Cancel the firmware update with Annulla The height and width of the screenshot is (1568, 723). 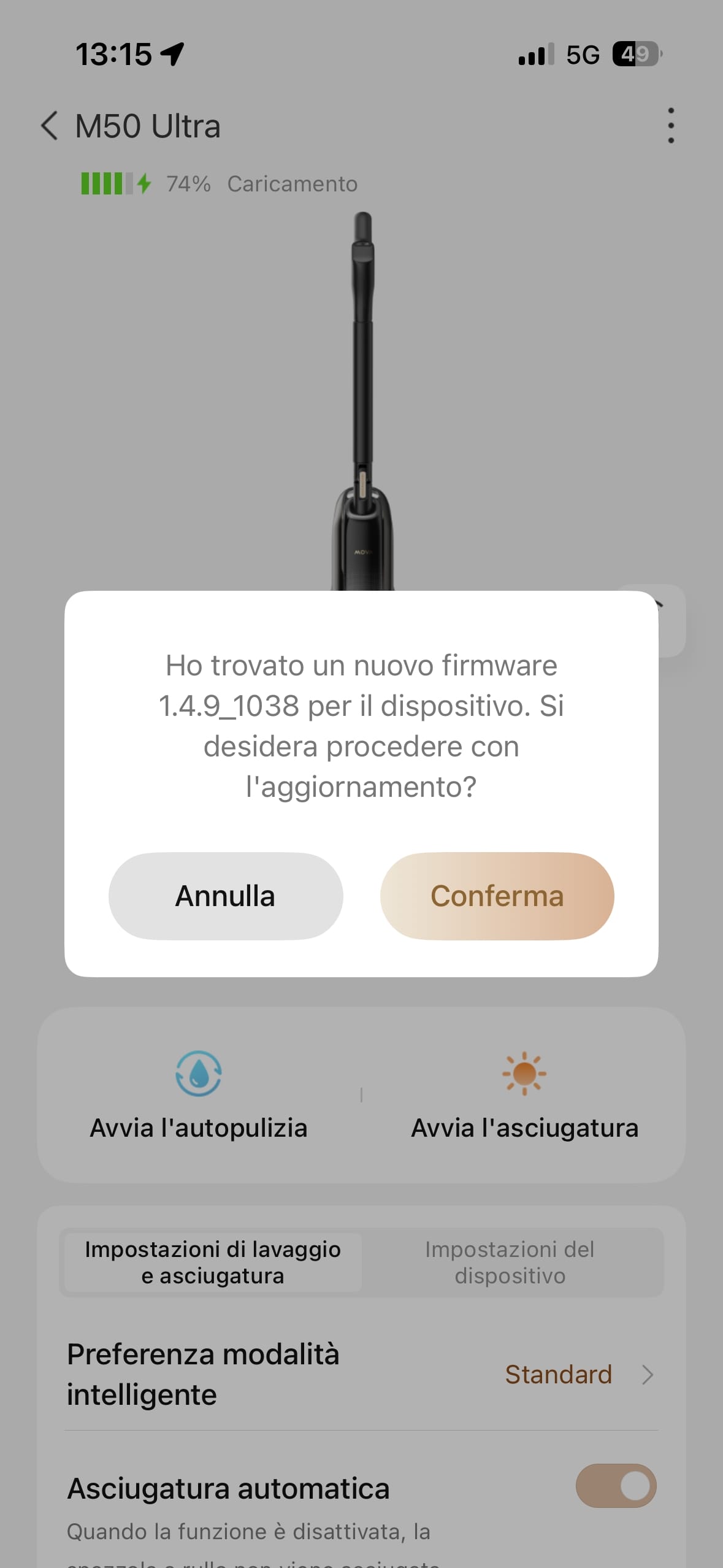pyautogui.click(x=225, y=896)
